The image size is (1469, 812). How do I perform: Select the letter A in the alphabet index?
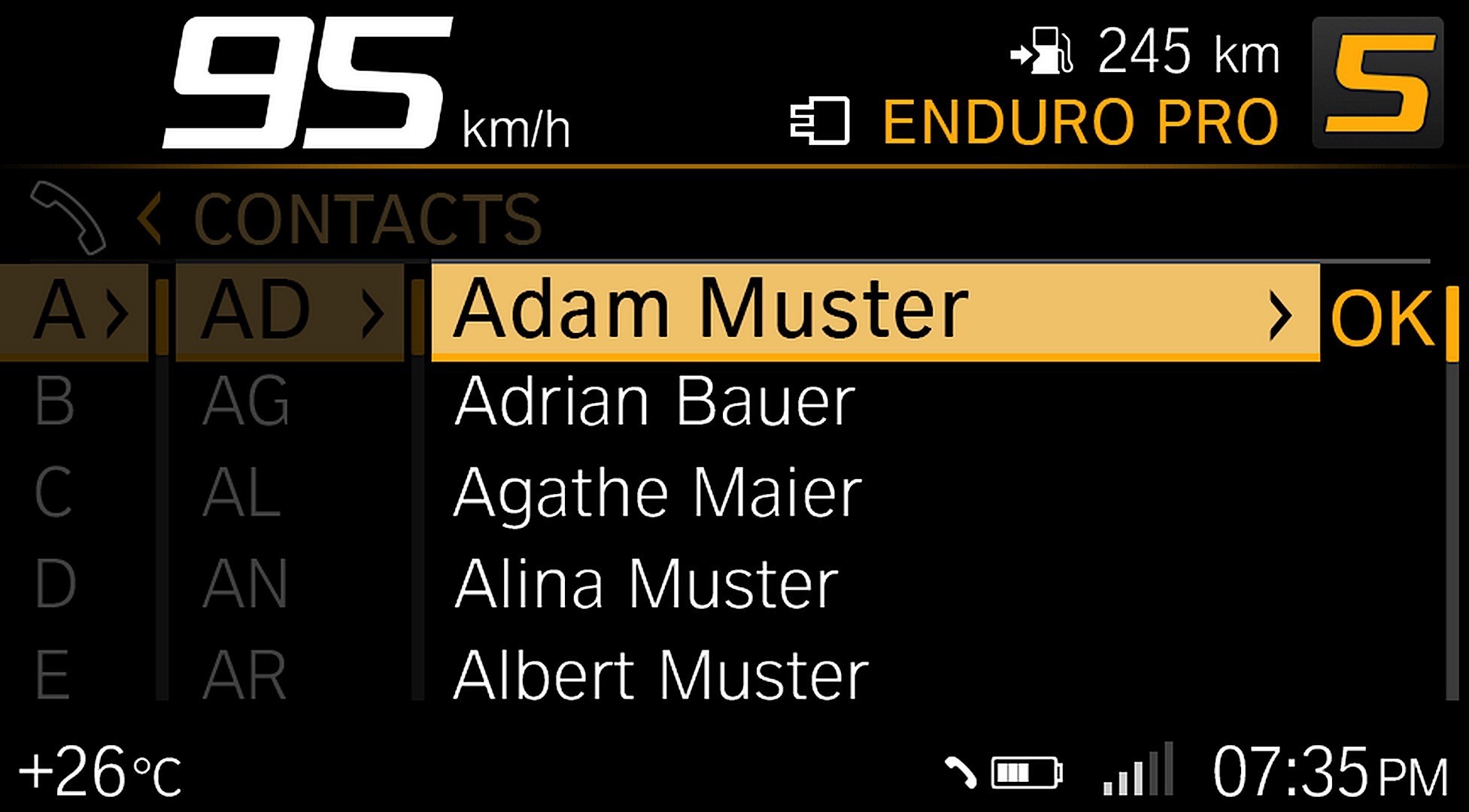(75, 310)
